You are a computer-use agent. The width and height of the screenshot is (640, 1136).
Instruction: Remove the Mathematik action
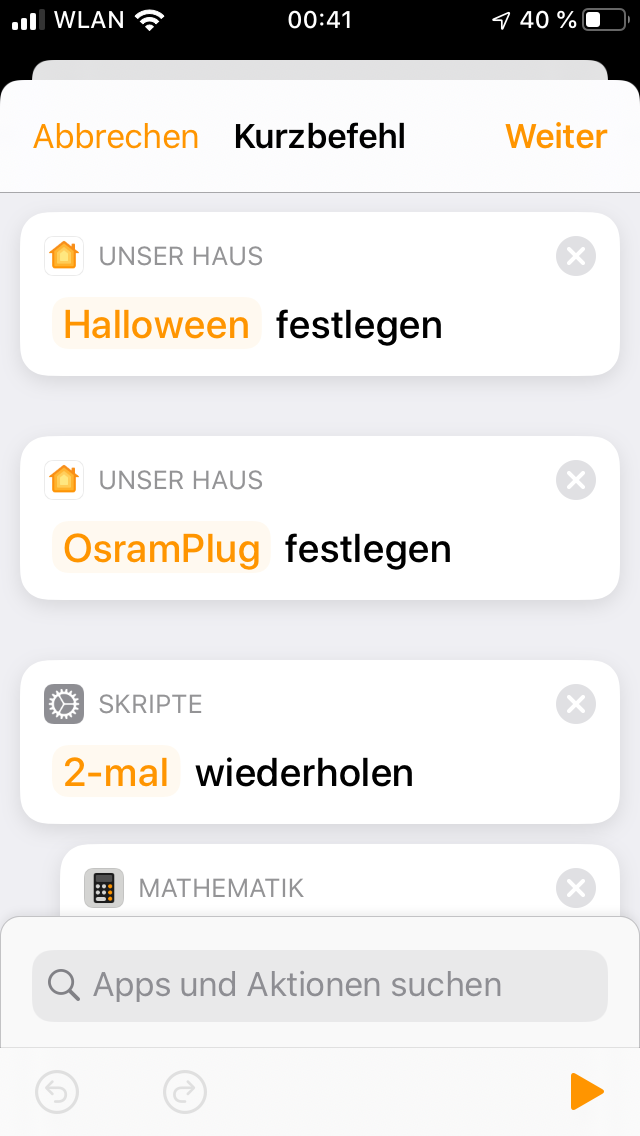575,888
